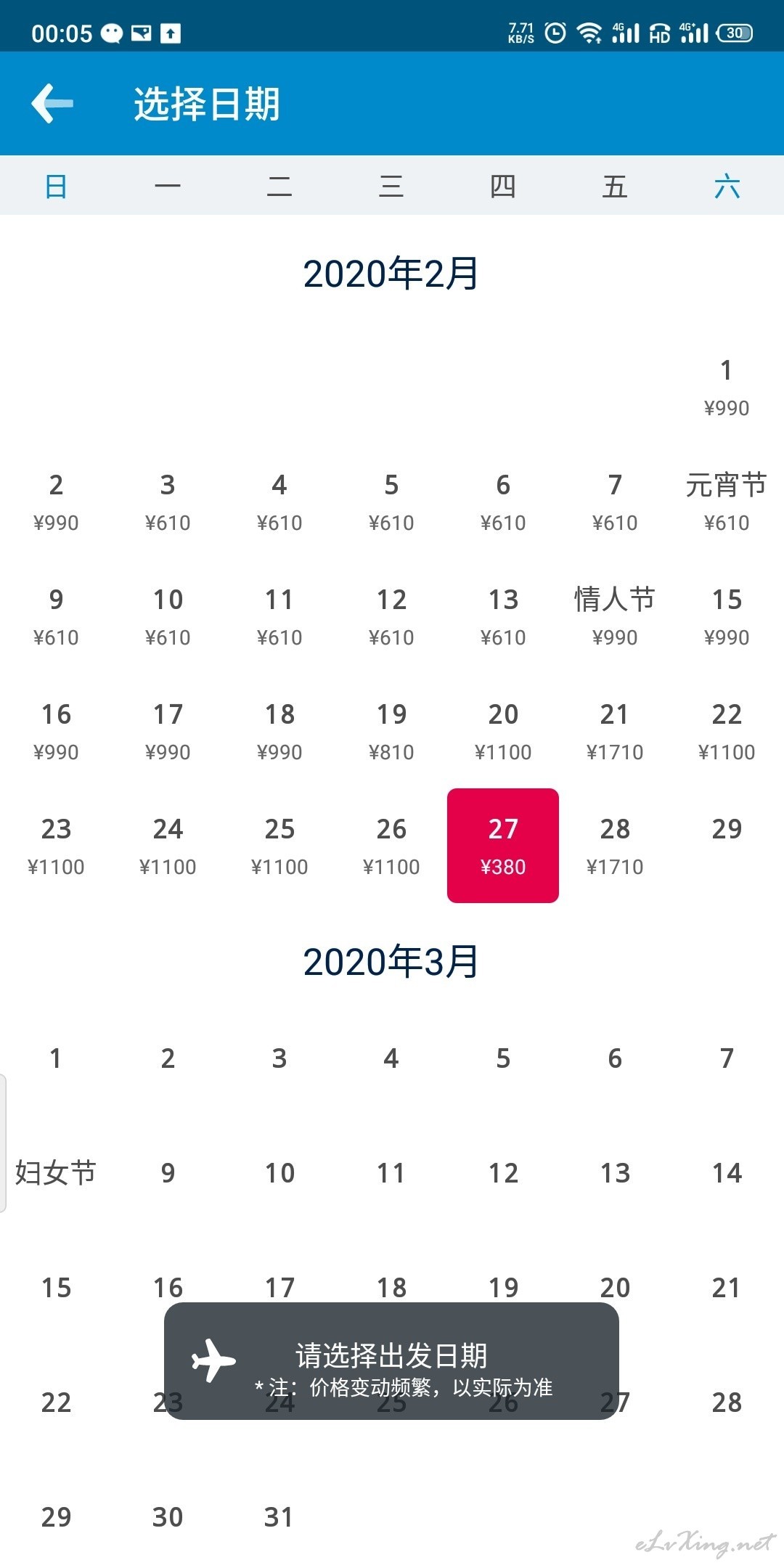
Task: Pick the 元宵节 date at ¥610
Action: (x=727, y=502)
